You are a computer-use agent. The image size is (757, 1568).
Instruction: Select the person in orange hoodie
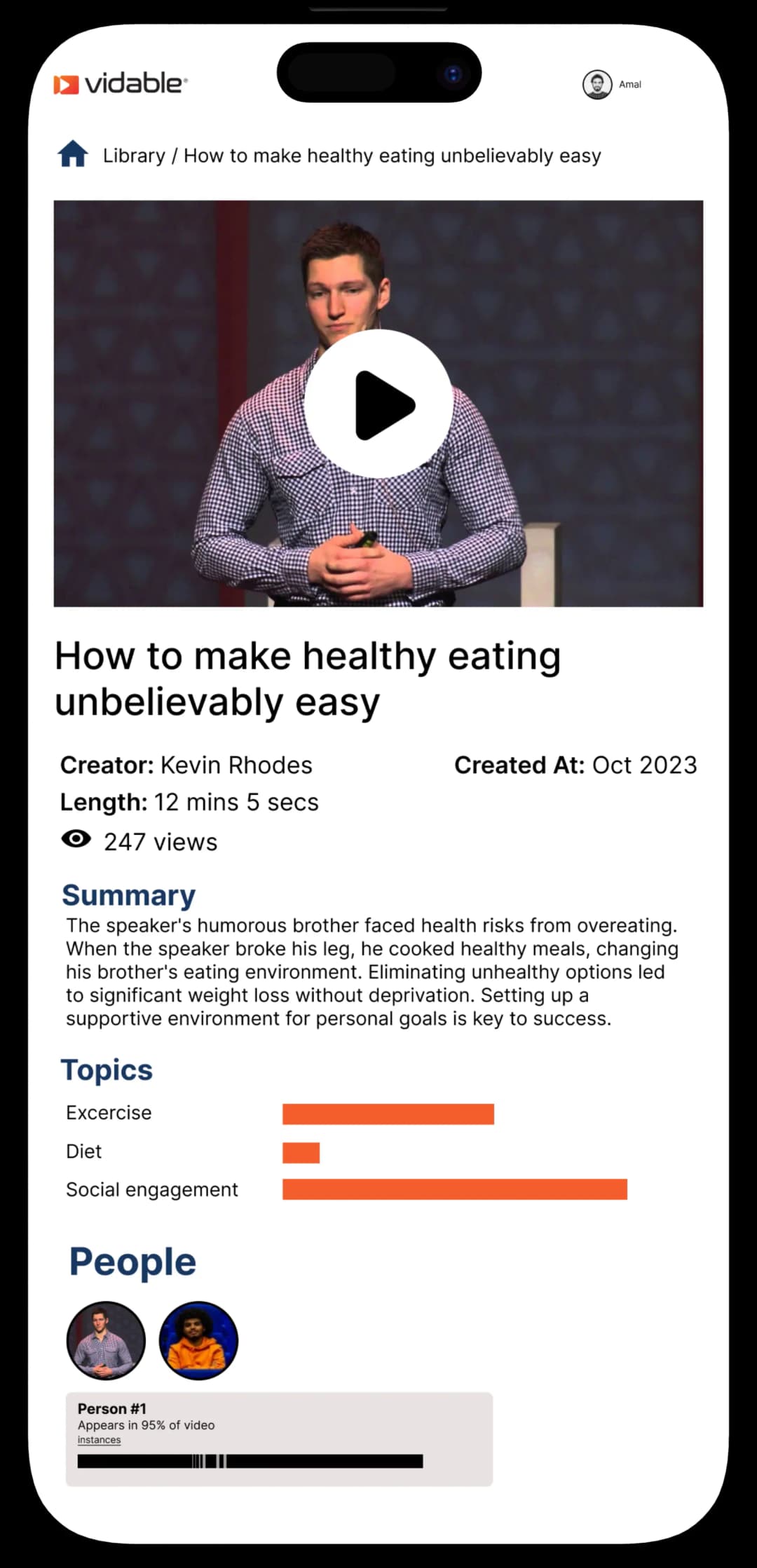[x=198, y=1341]
